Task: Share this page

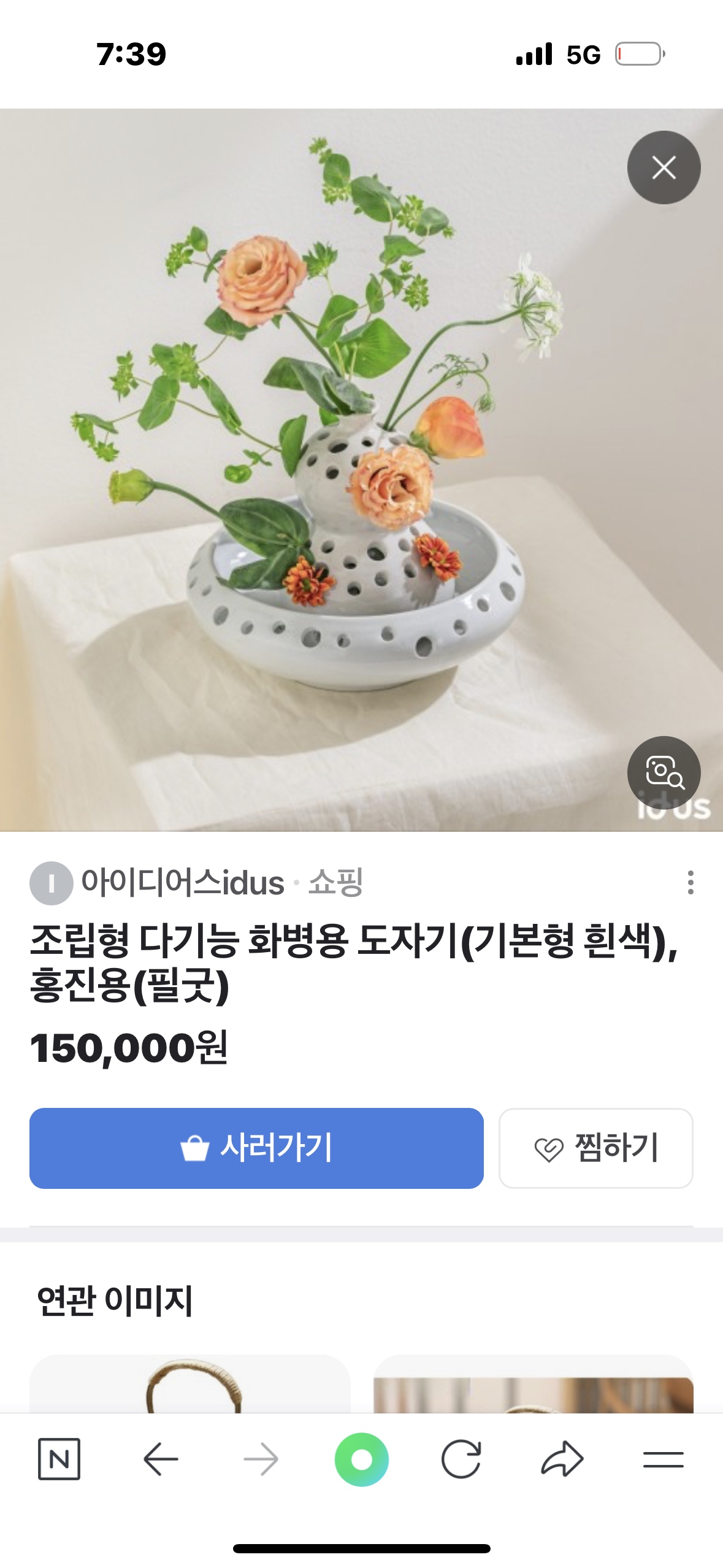Action: point(562,1459)
